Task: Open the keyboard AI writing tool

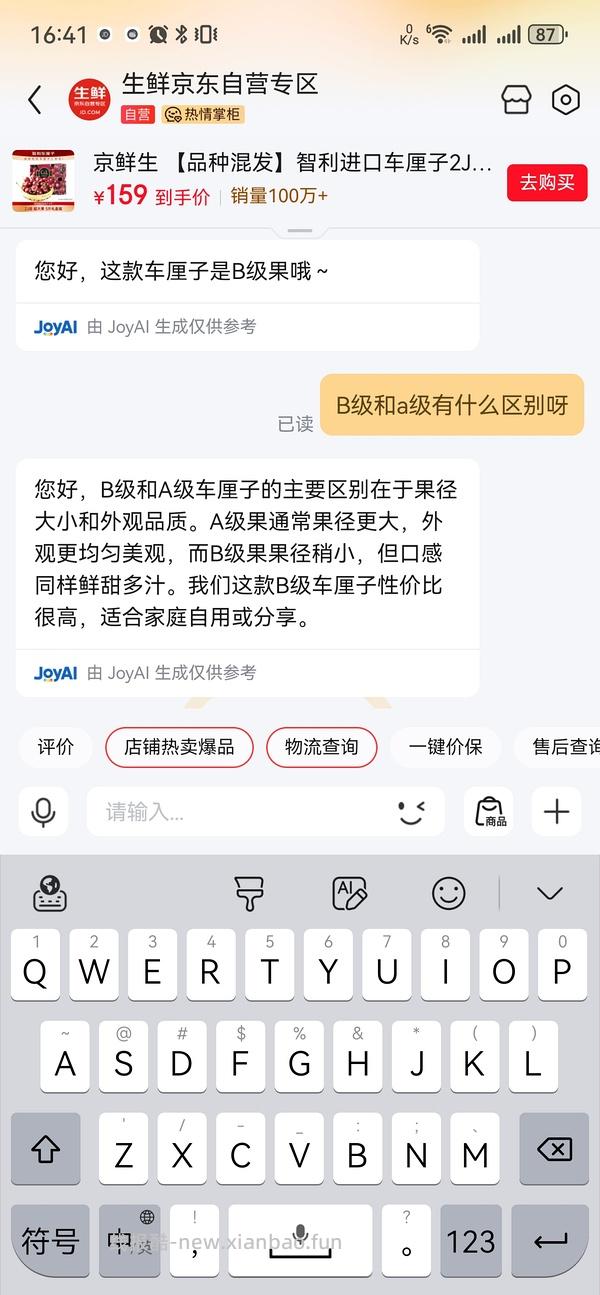Action: (x=349, y=893)
